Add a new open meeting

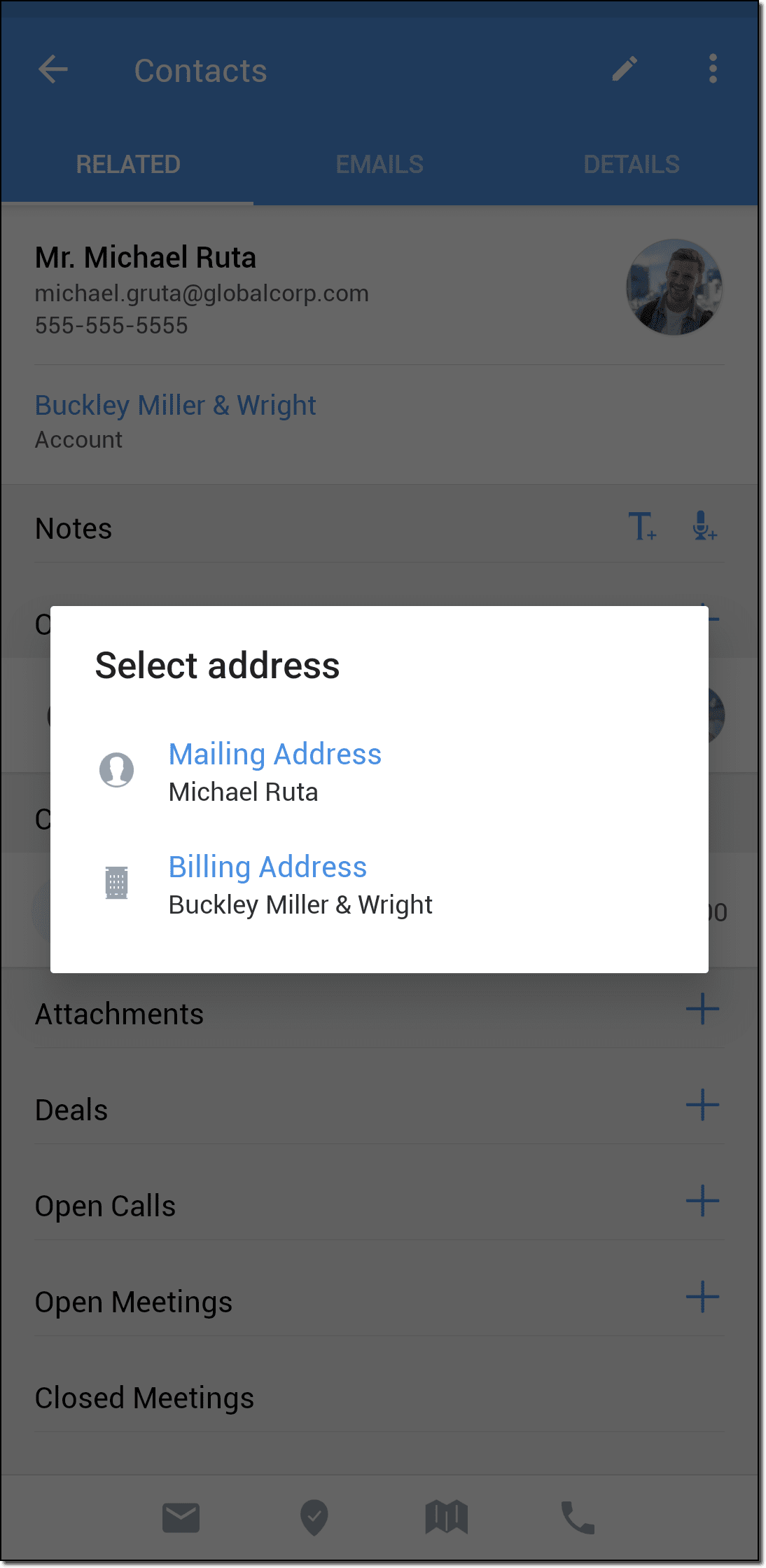pyautogui.click(x=703, y=1298)
